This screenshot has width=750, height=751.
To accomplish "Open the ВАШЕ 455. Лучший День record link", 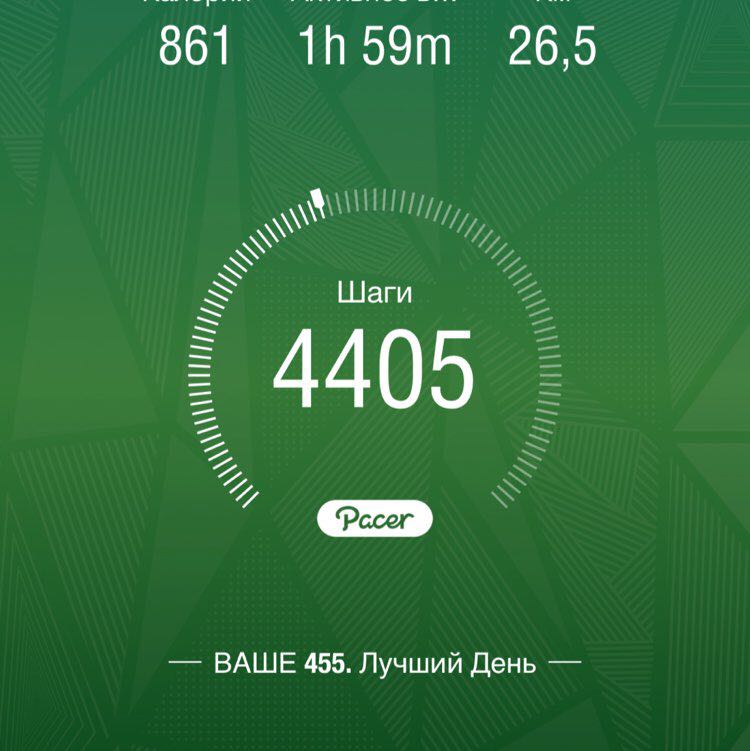I will coord(374,660).
